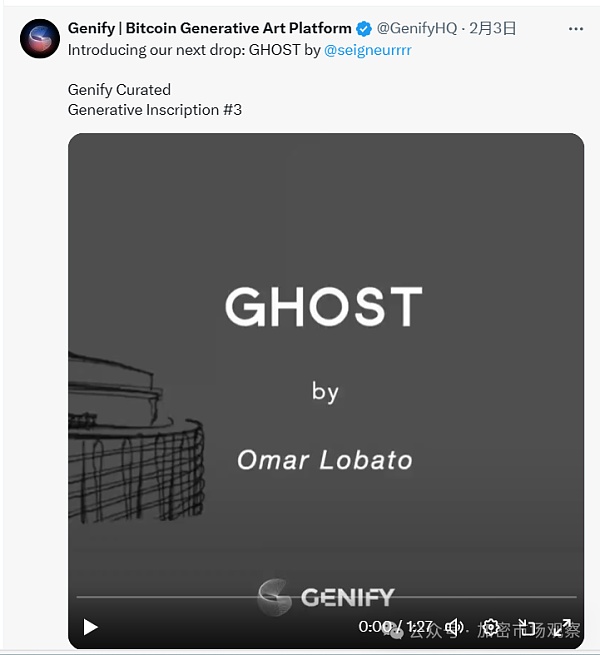Open the post's overflow menu

(x=575, y=29)
